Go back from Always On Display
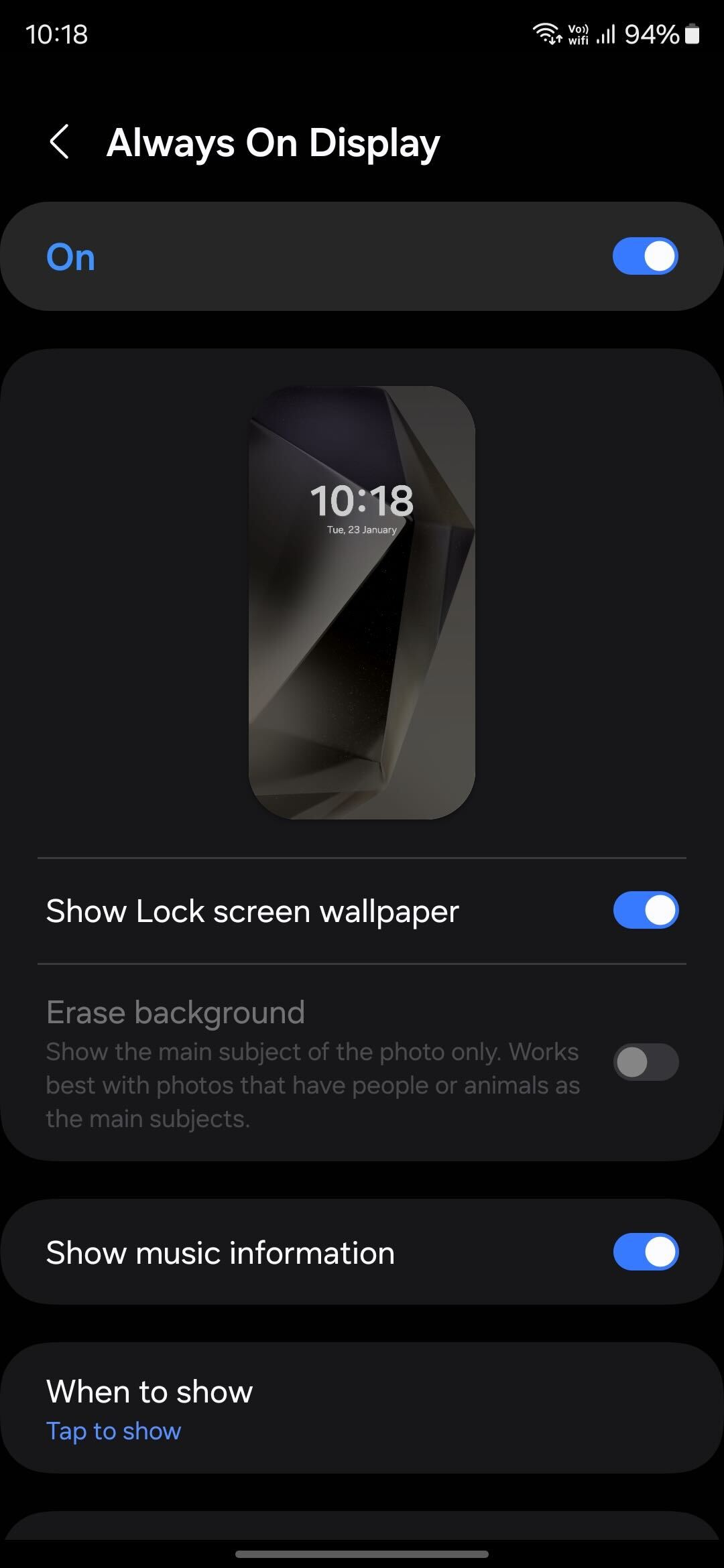 [x=60, y=142]
